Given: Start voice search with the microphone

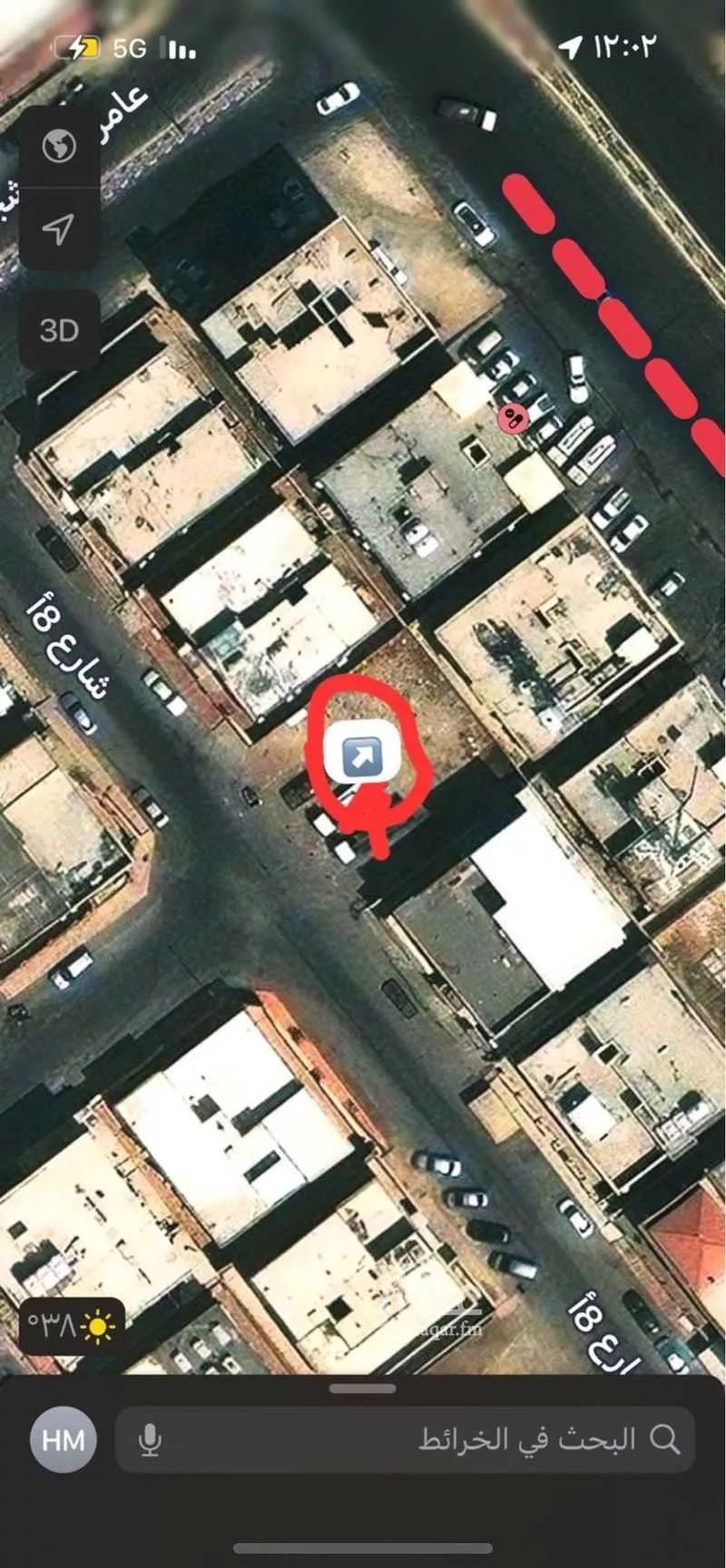Looking at the screenshot, I should coord(151,1439).
